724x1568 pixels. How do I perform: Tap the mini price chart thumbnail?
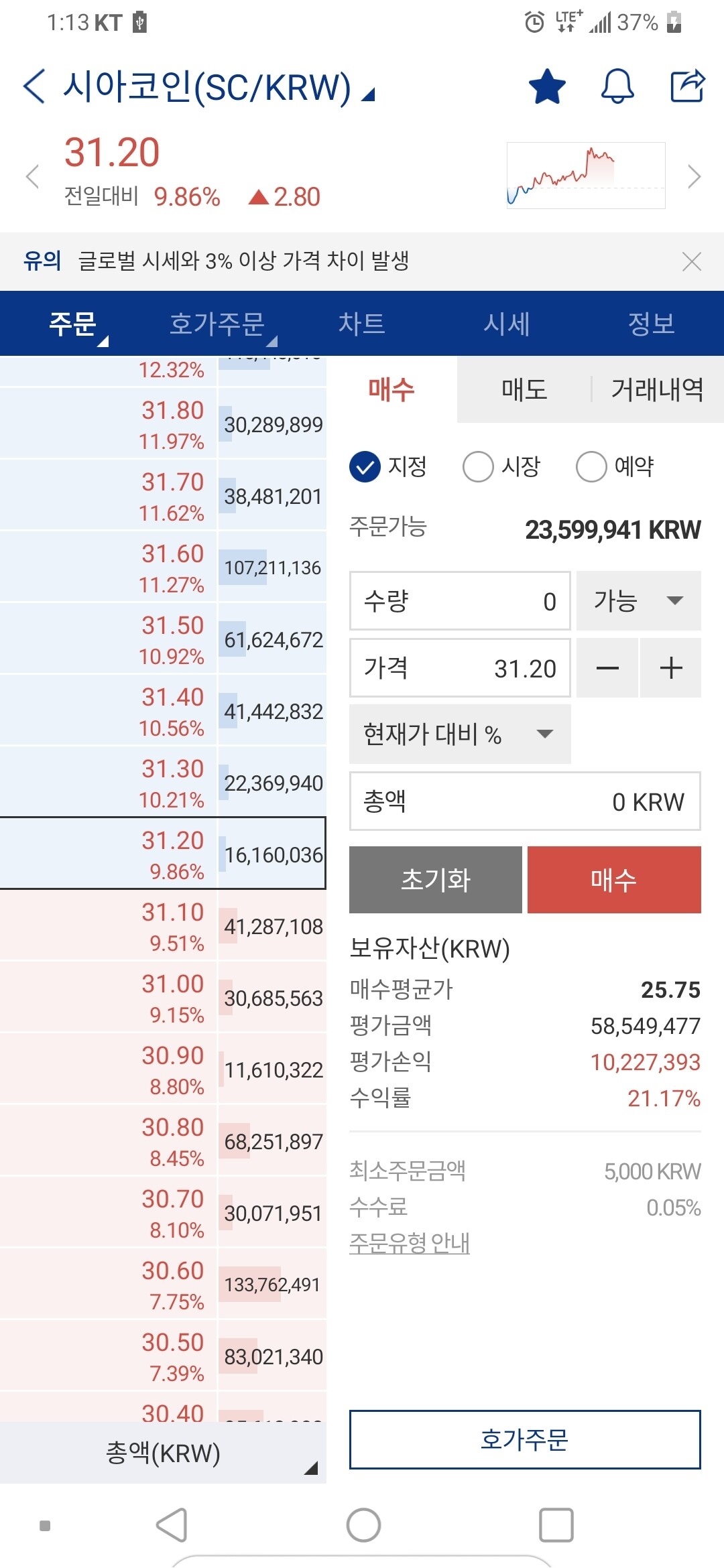point(585,176)
